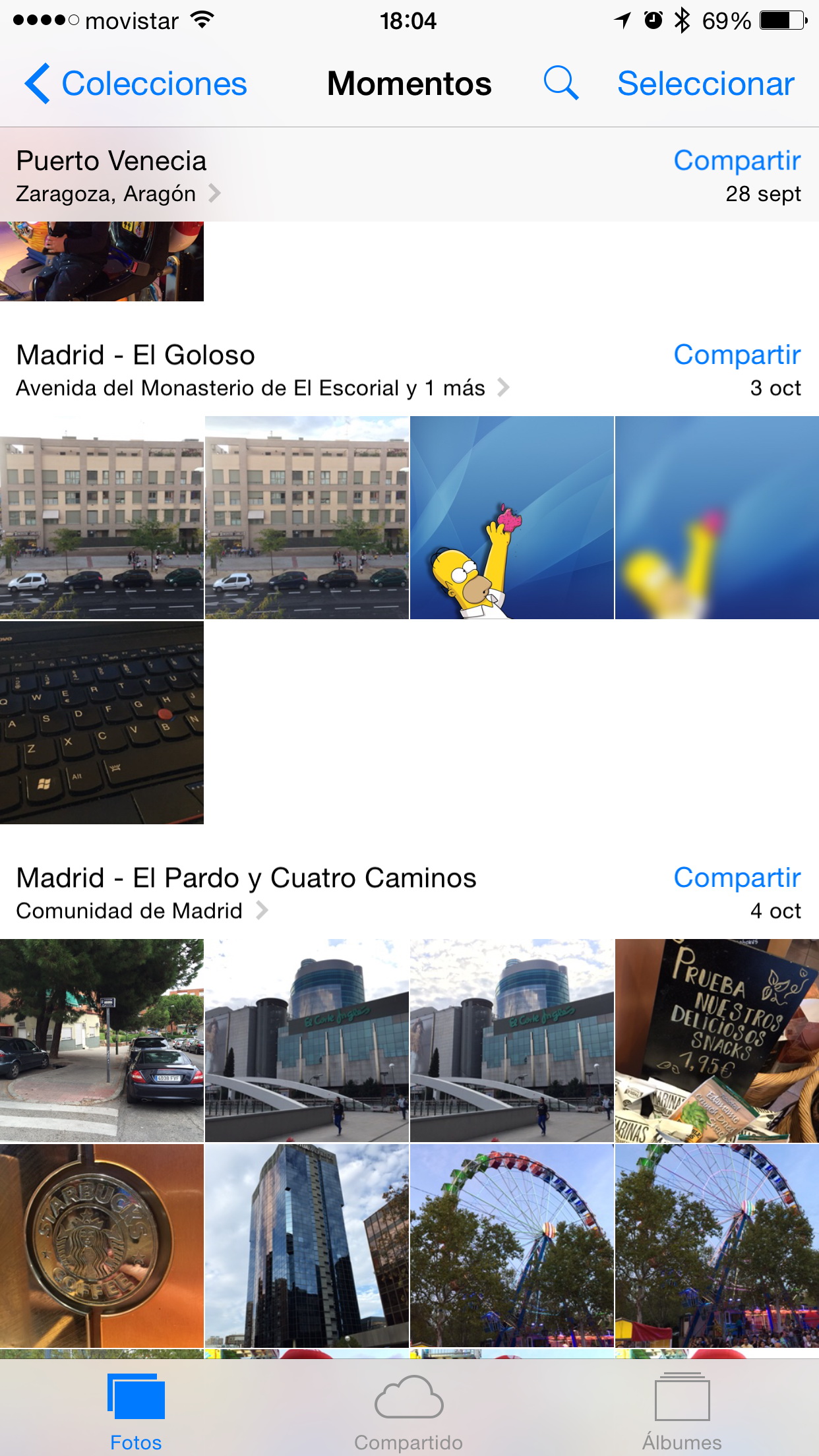Share the Madrid - El Goloso moment
The height and width of the screenshot is (1456, 819).
pos(737,355)
